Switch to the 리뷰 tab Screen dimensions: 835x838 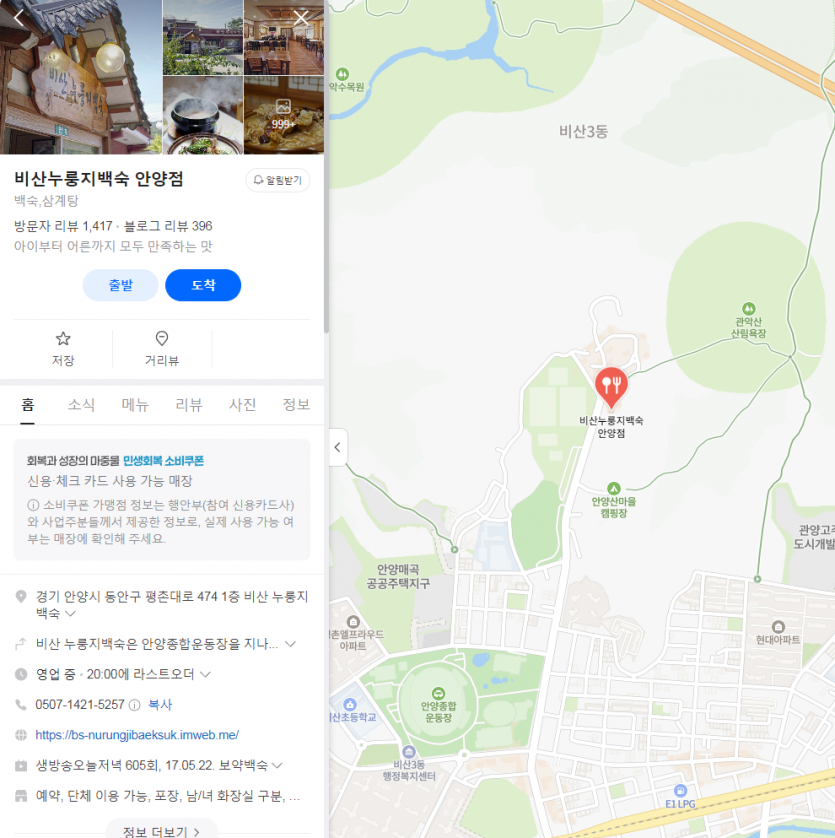(189, 405)
